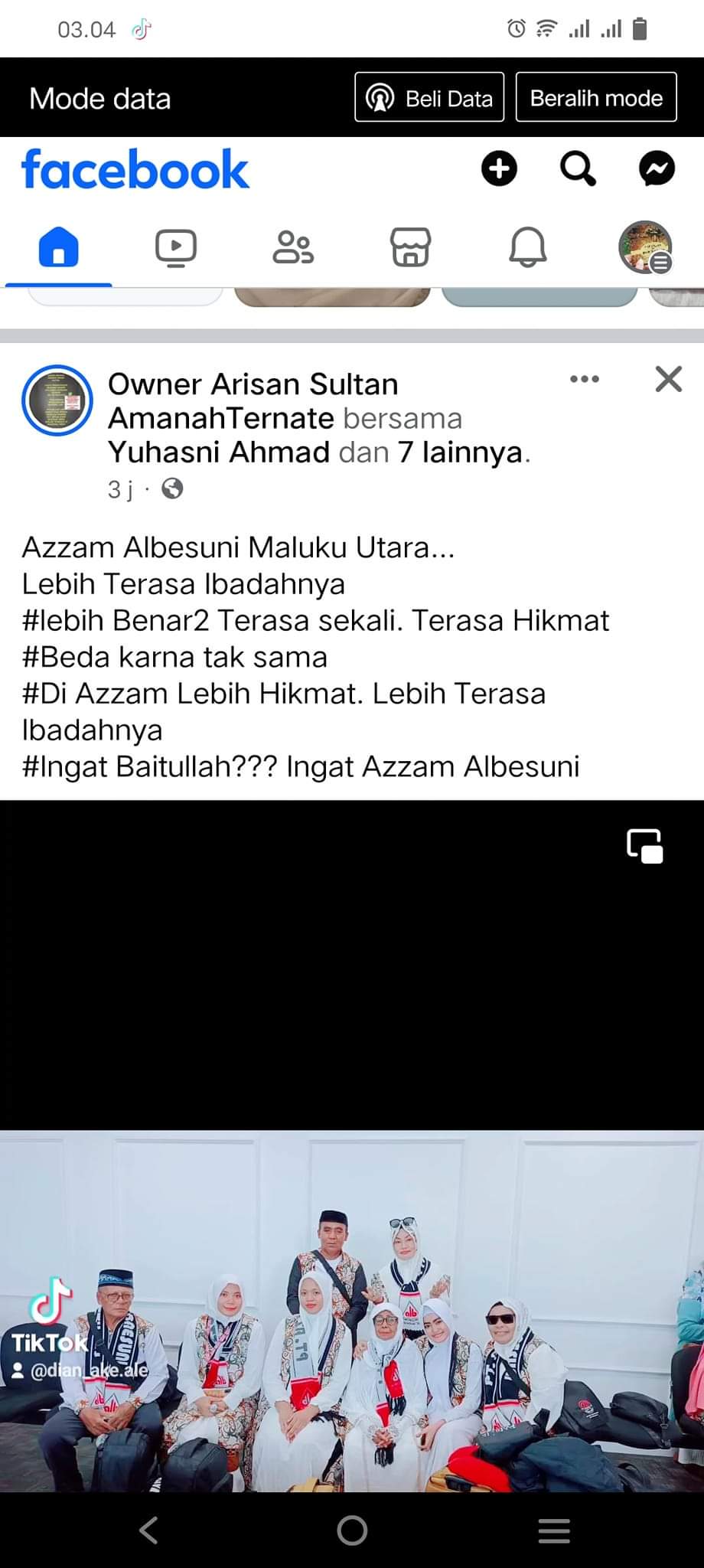View Owner Arisan Sultan AmanahTernate's profile picture
704x1568 pixels.
click(57, 400)
